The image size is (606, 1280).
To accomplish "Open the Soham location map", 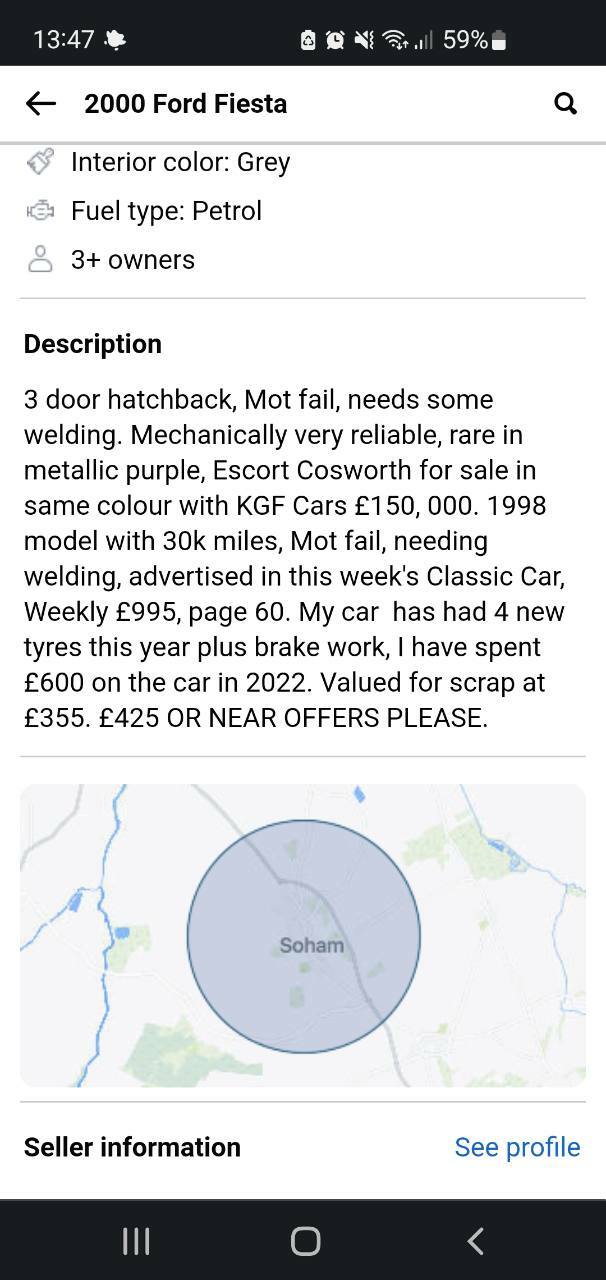I will tap(303, 935).
